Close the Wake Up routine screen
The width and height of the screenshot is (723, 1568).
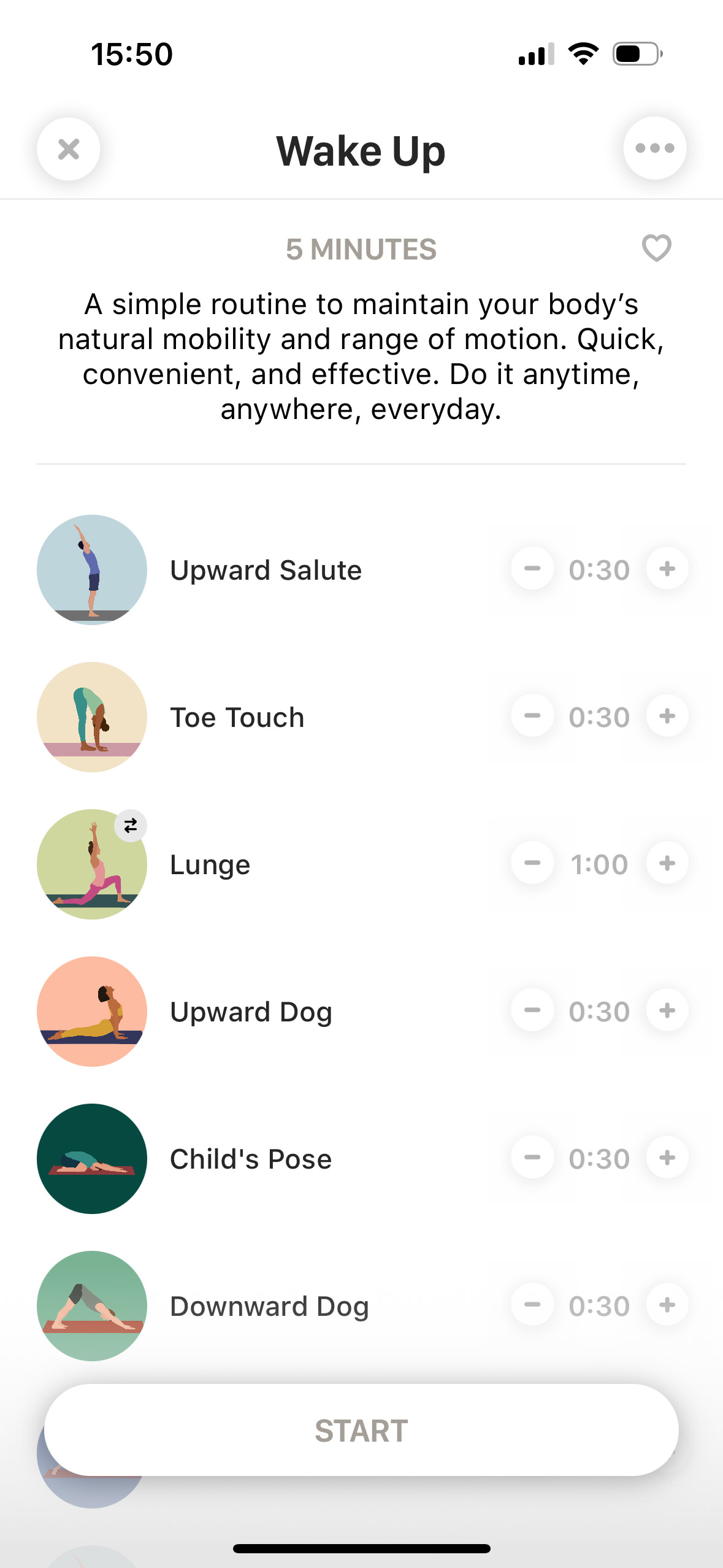coord(68,149)
